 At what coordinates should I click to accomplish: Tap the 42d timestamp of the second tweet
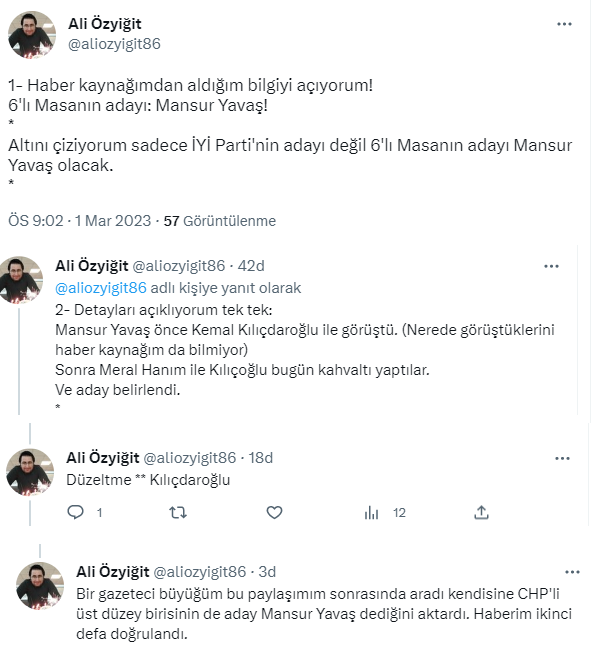pos(253,266)
